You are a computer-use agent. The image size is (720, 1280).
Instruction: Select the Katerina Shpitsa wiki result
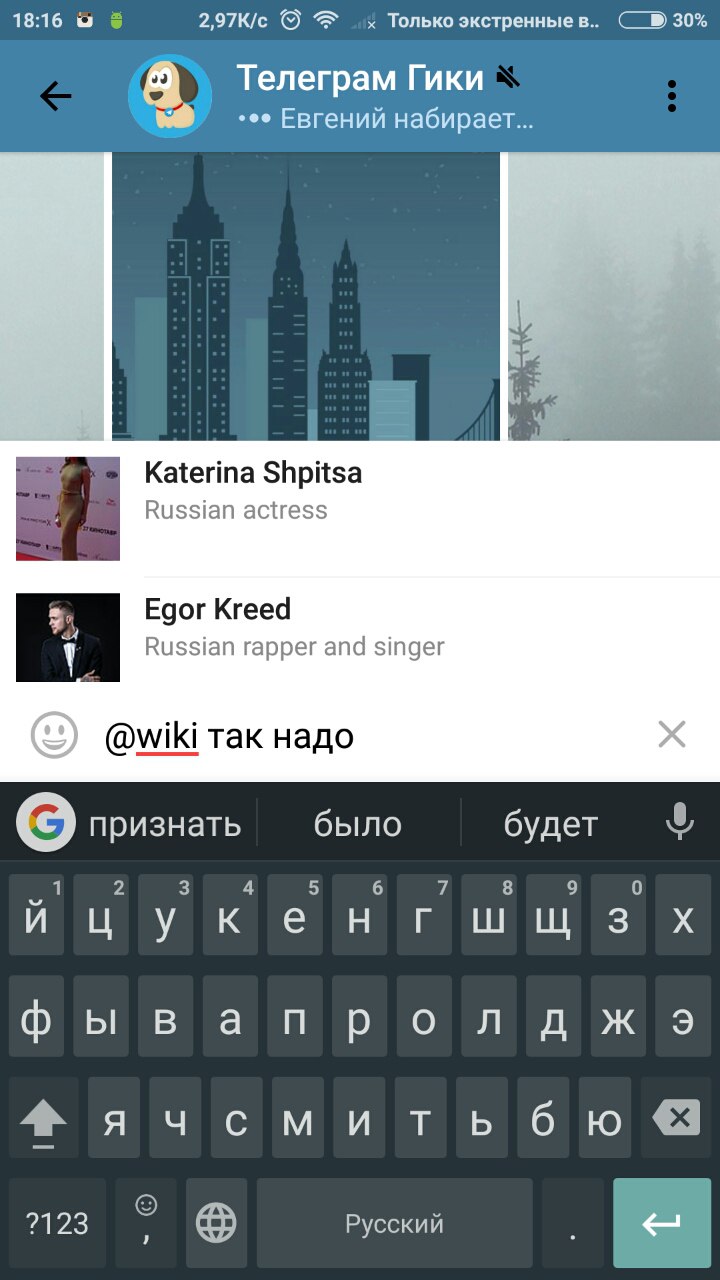coord(360,508)
